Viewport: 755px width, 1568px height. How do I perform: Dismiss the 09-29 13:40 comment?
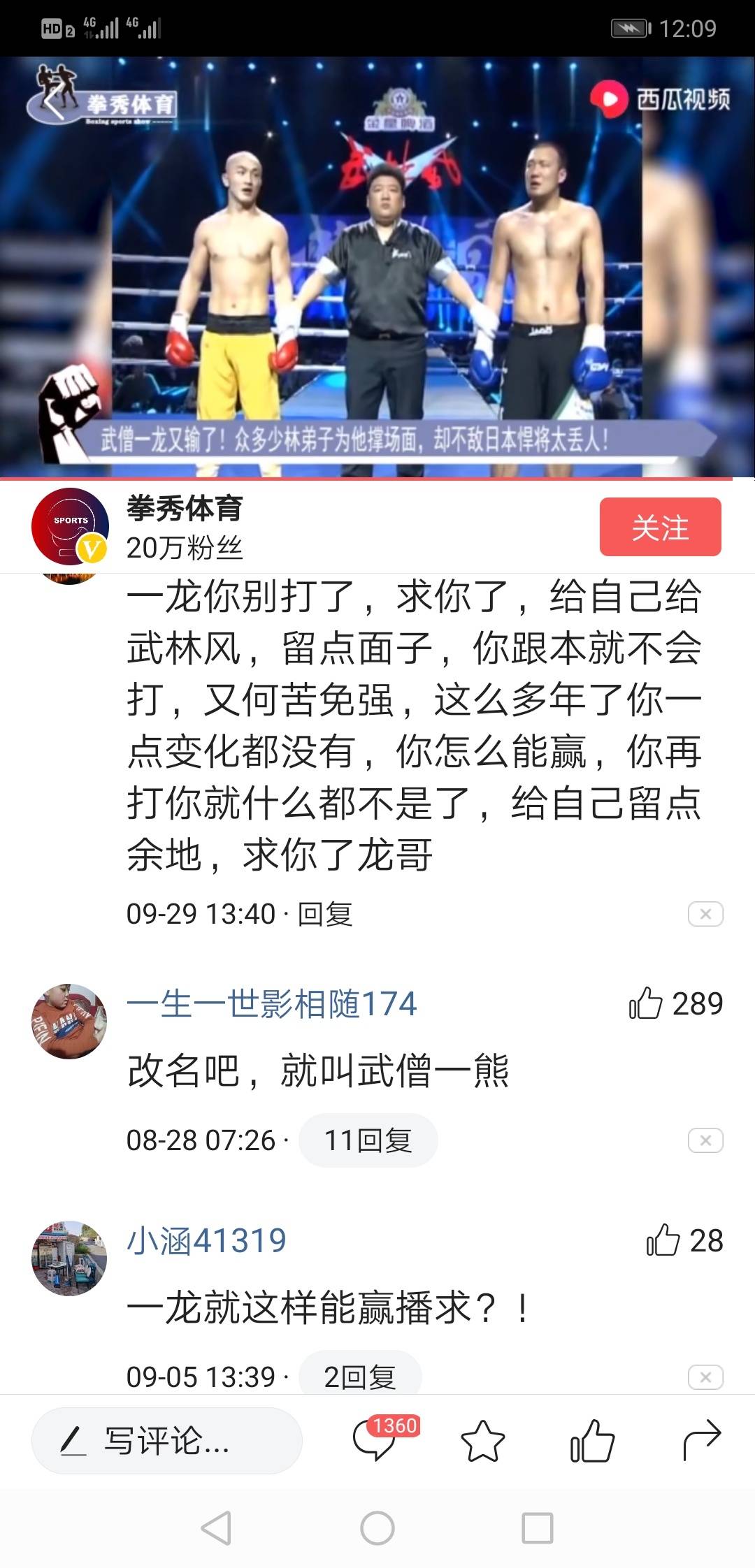[705, 914]
